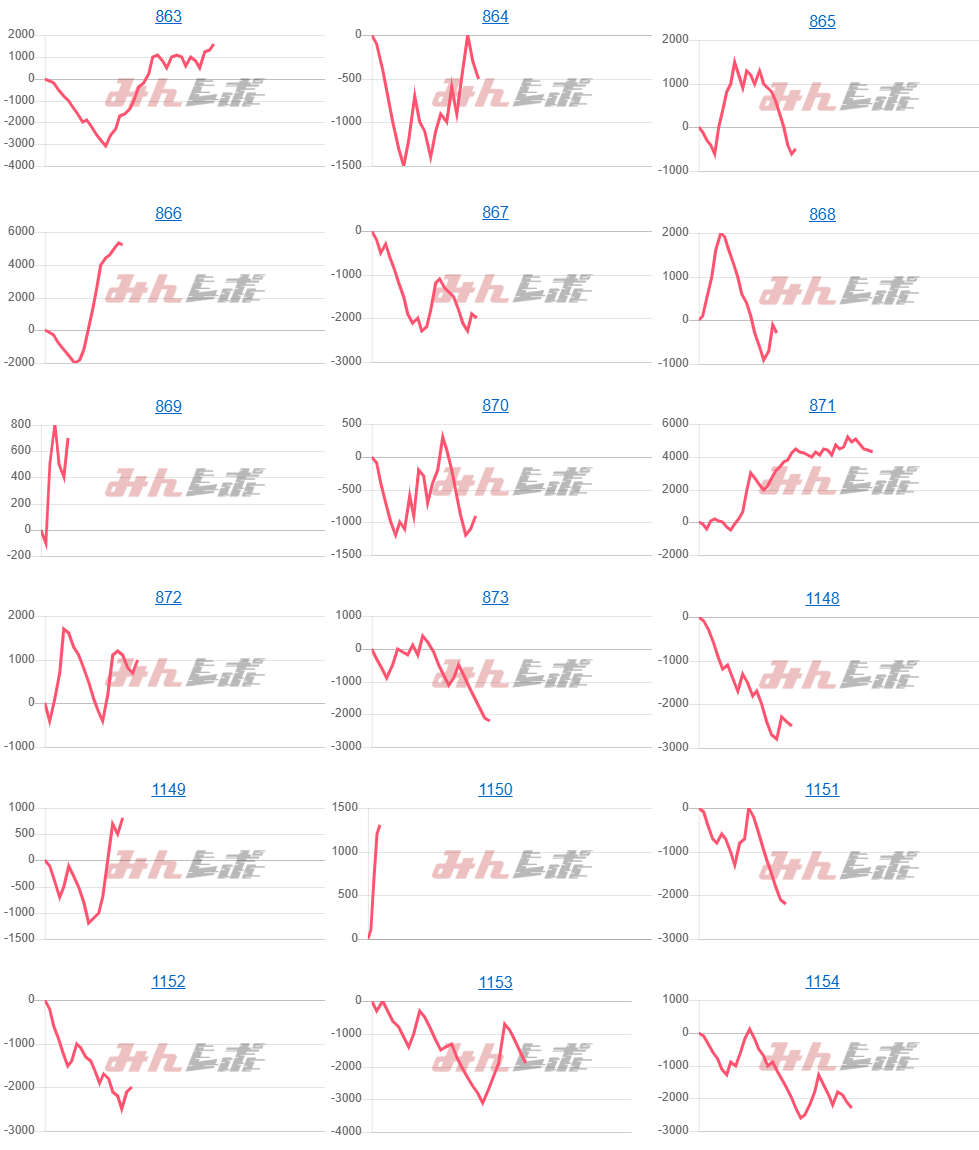Open machine number 867 link

(495, 213)
